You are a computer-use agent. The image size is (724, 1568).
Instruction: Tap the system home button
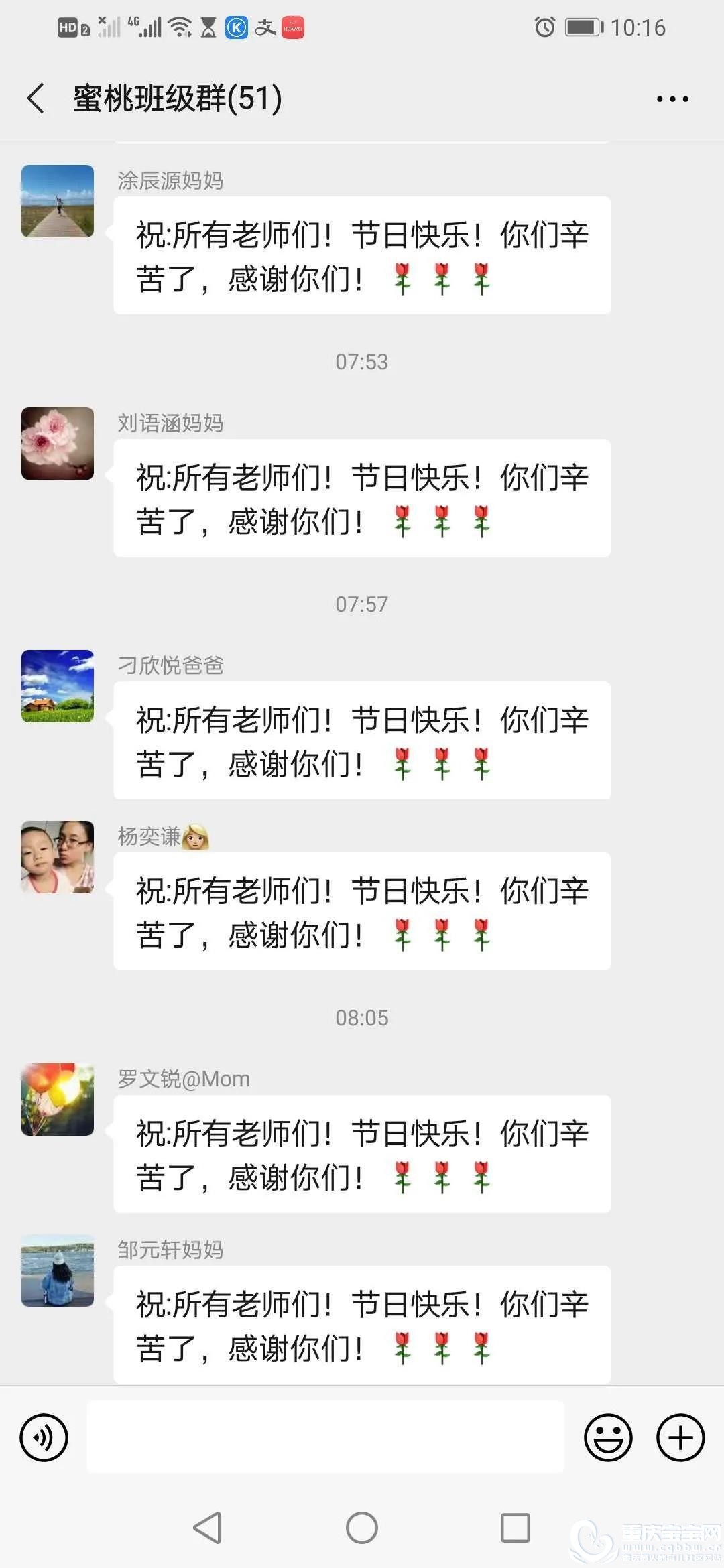click(x=362, y=1528)
